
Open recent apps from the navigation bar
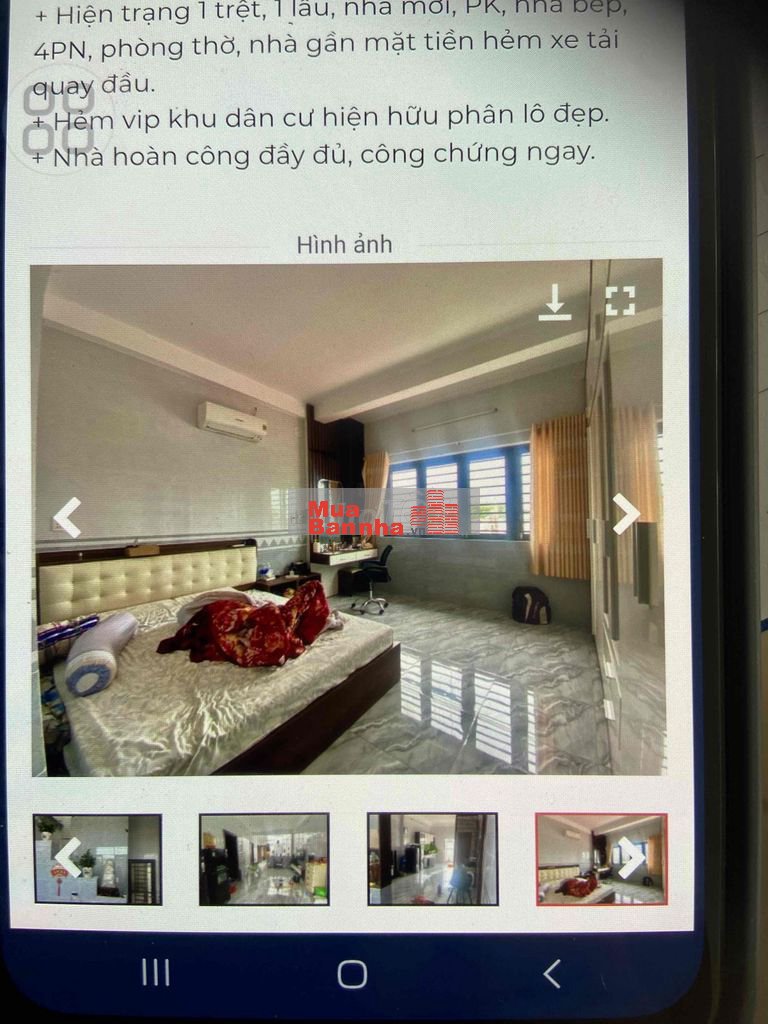(155, 972)
